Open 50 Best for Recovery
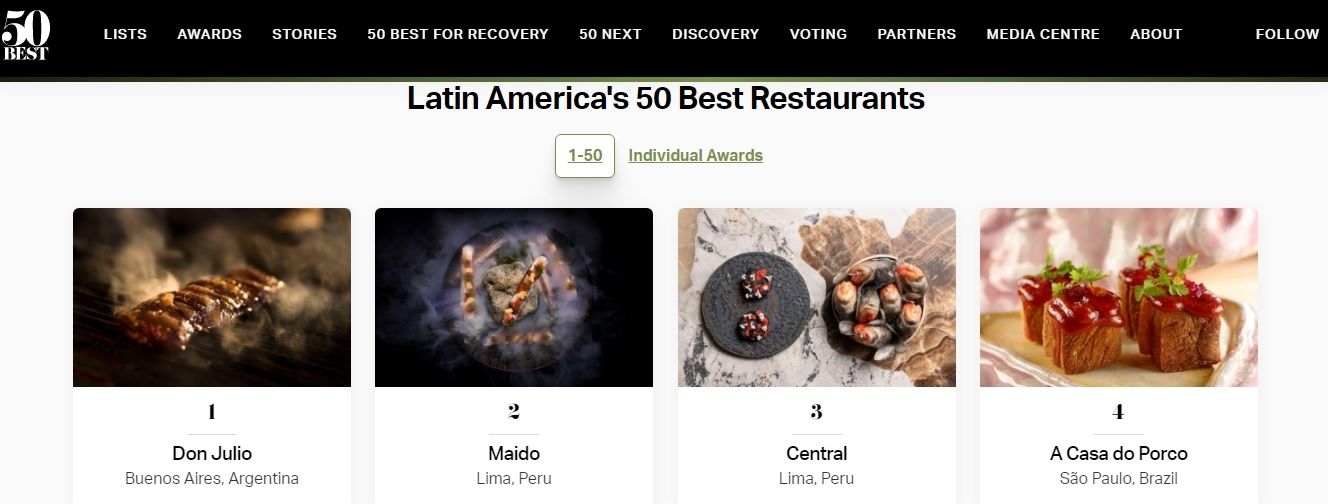Image resolution: width=1328 pixels, height=504 pixels. coord(457,34)
